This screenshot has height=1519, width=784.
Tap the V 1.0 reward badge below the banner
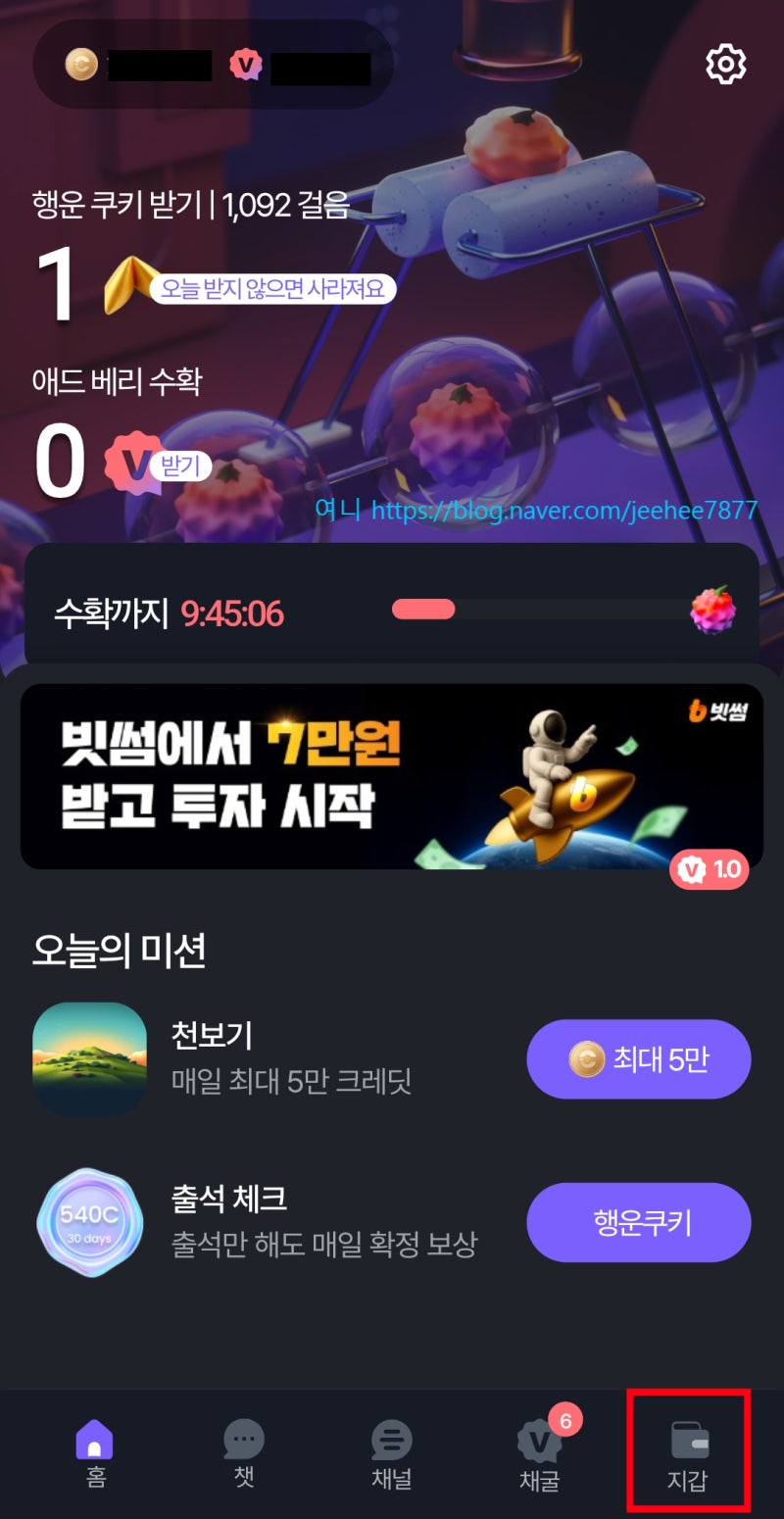pos(710,869)
